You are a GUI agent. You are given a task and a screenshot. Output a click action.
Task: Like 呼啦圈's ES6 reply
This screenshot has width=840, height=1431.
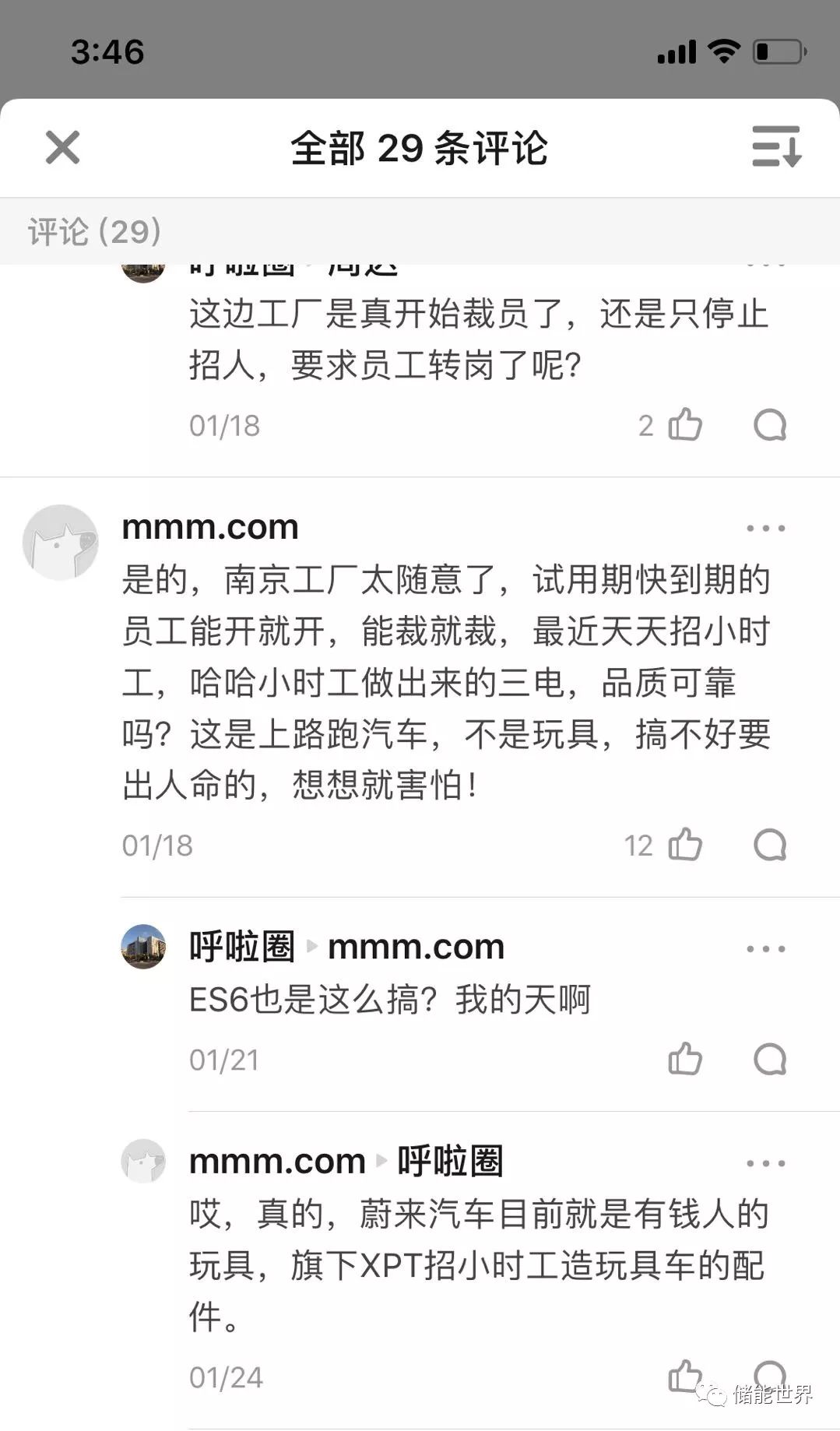click(685, 1059)
